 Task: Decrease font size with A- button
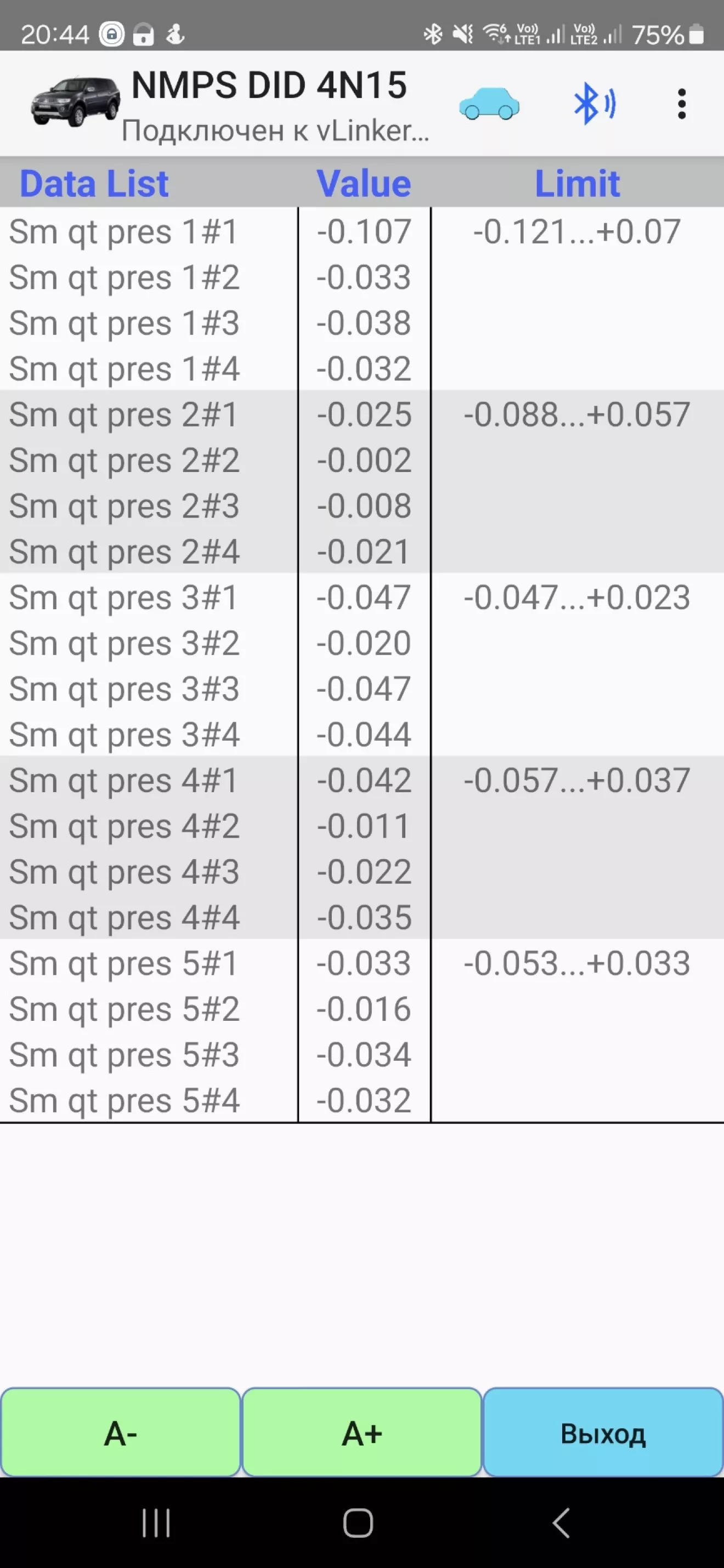click(x=121, y=1433)
